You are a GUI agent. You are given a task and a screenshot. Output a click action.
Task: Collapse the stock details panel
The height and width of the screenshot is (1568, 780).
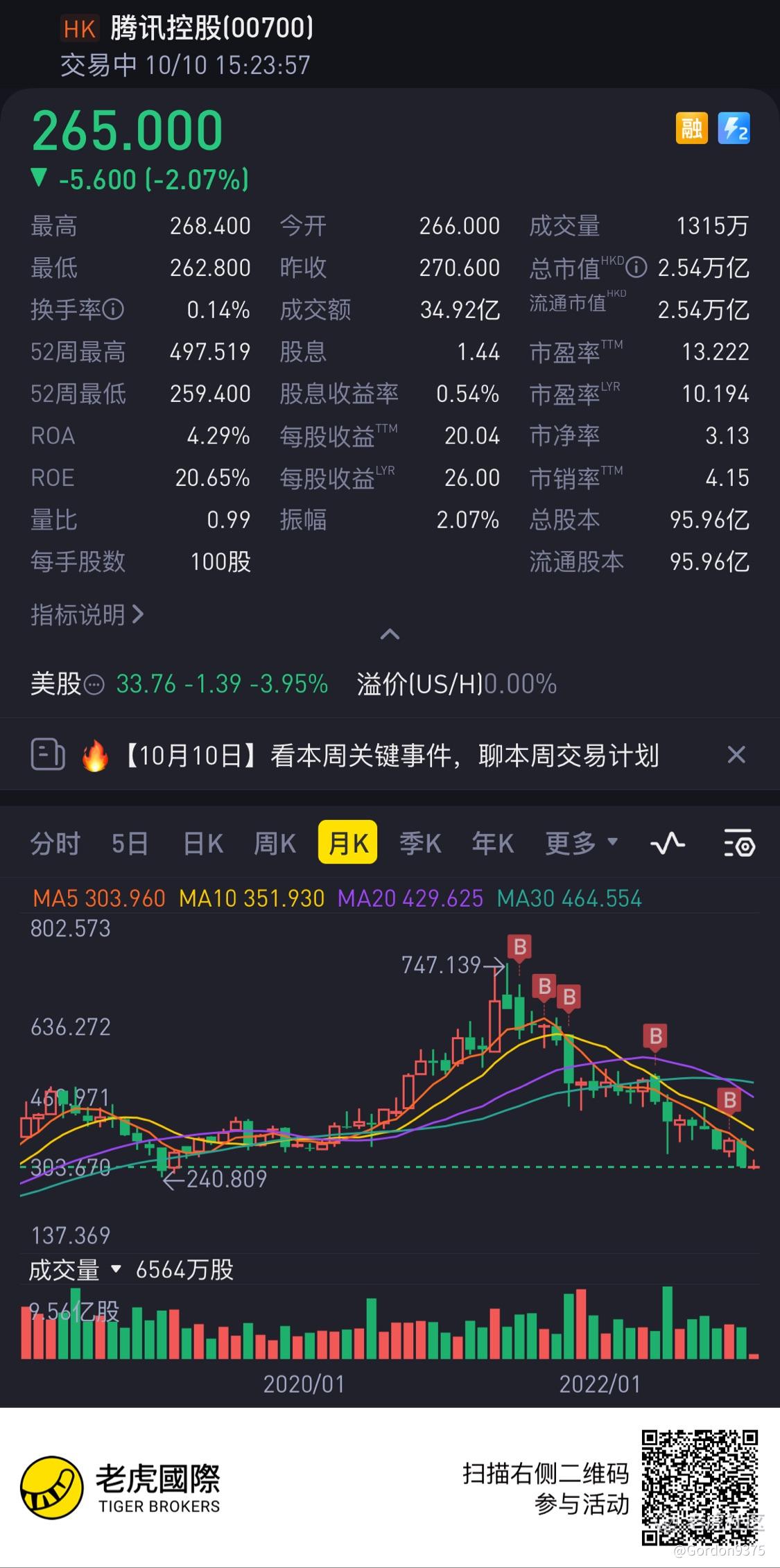click(x=390, y=634)
